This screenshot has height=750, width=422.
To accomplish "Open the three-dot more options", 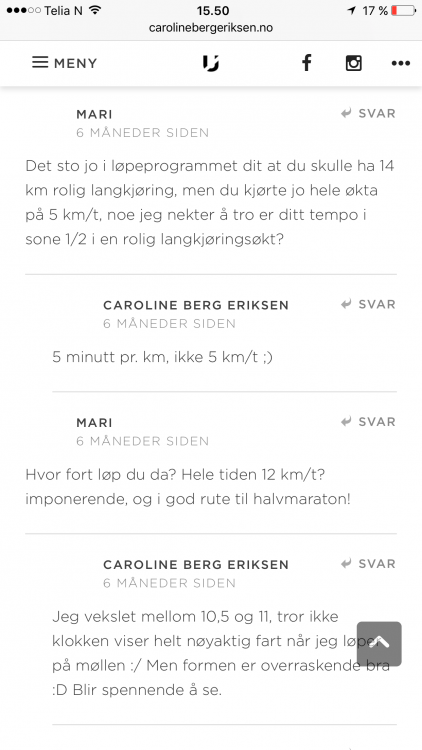I will (x=400, y=63).
